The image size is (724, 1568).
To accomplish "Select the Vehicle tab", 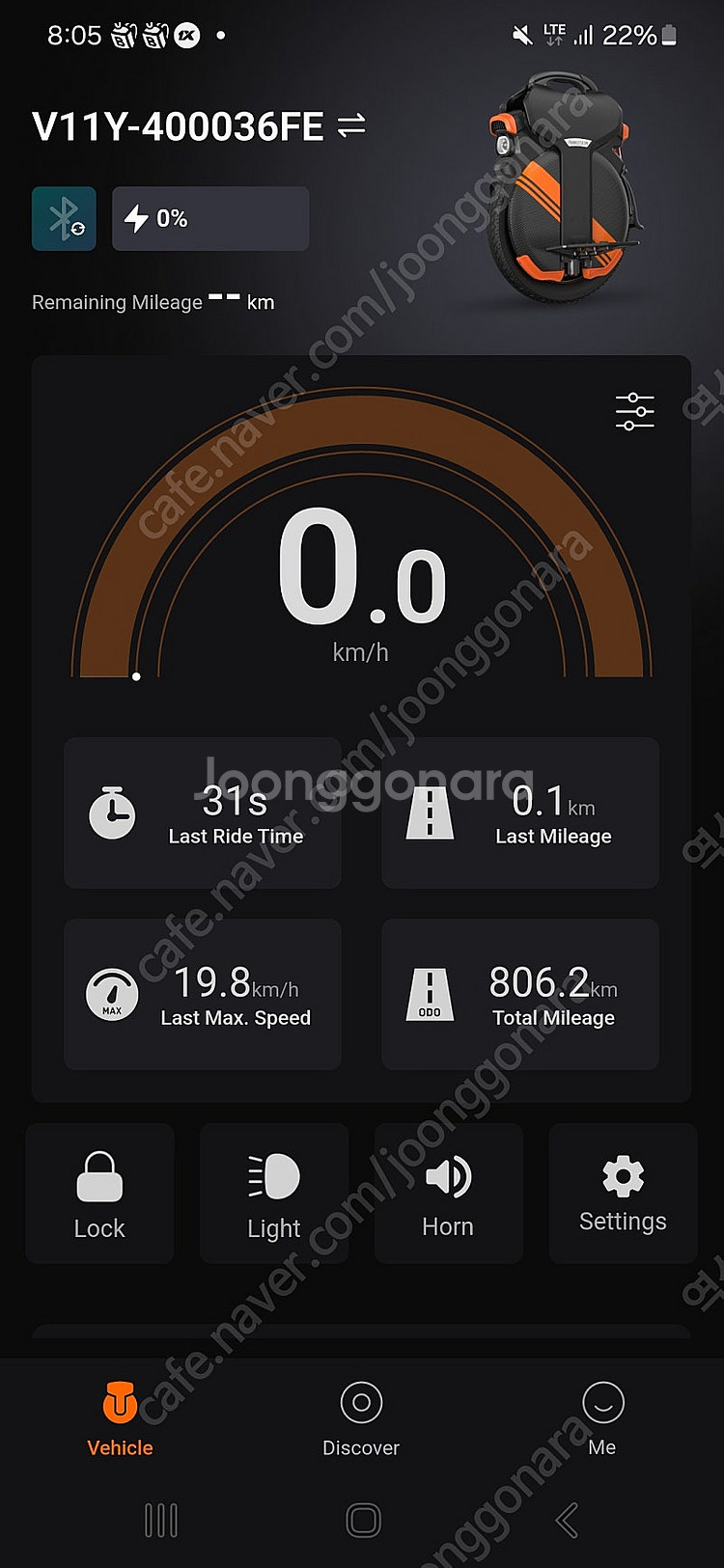I will pyautogui.click(x=120, y=1418).
